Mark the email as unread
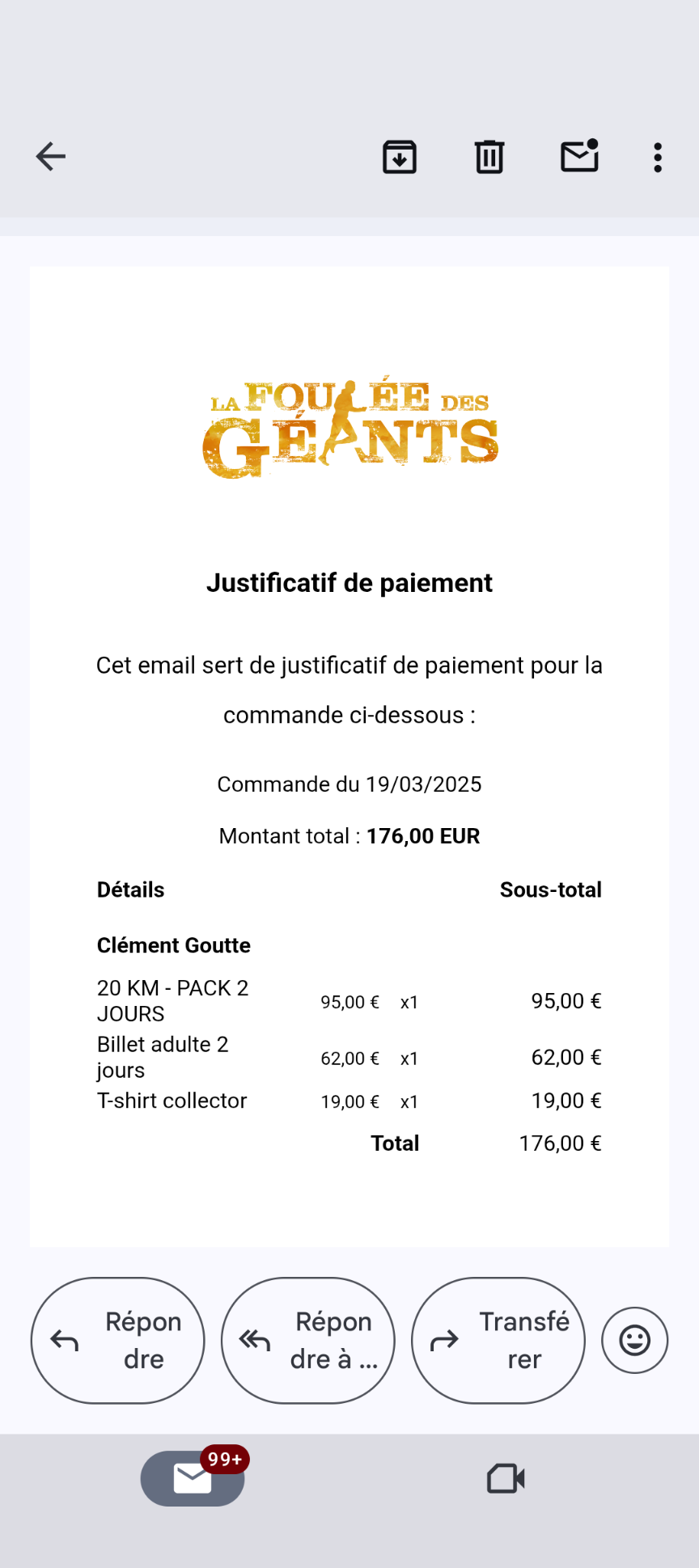The image size is (699, 1568). (x=579, y=155)
